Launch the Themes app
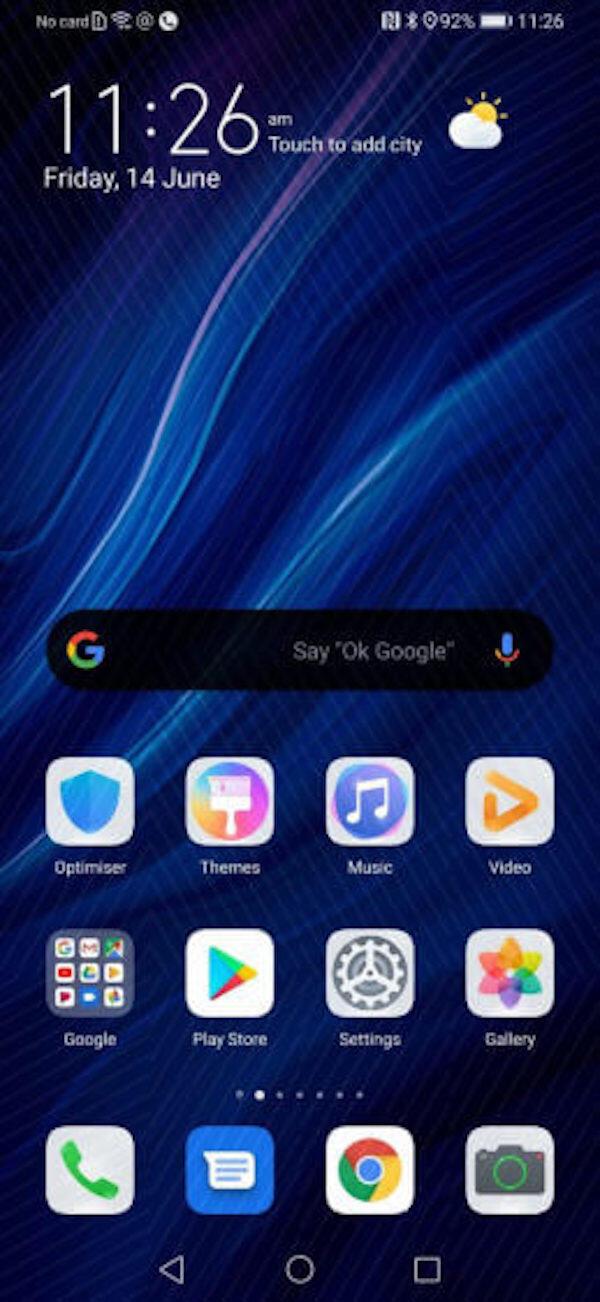The height and width of the screenshot is (1302, 600). 230,801
